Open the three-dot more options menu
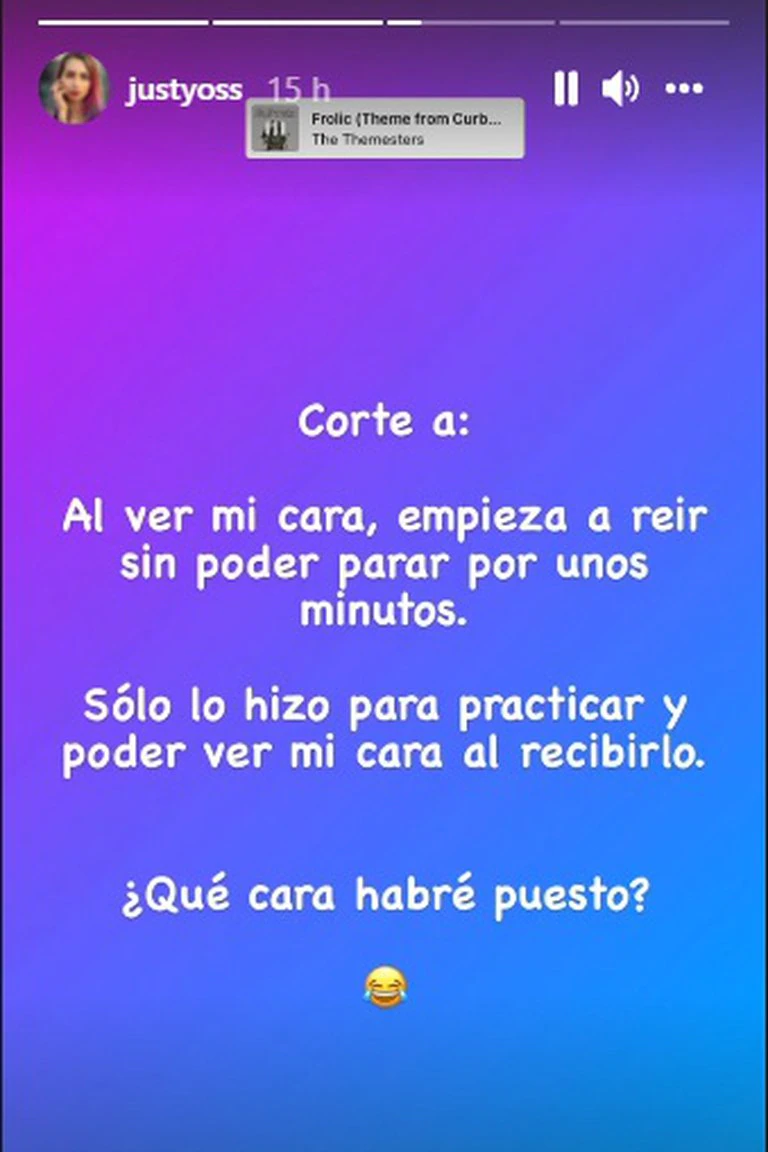Viewport: 768px width, 1152px height. click(684, 89)
